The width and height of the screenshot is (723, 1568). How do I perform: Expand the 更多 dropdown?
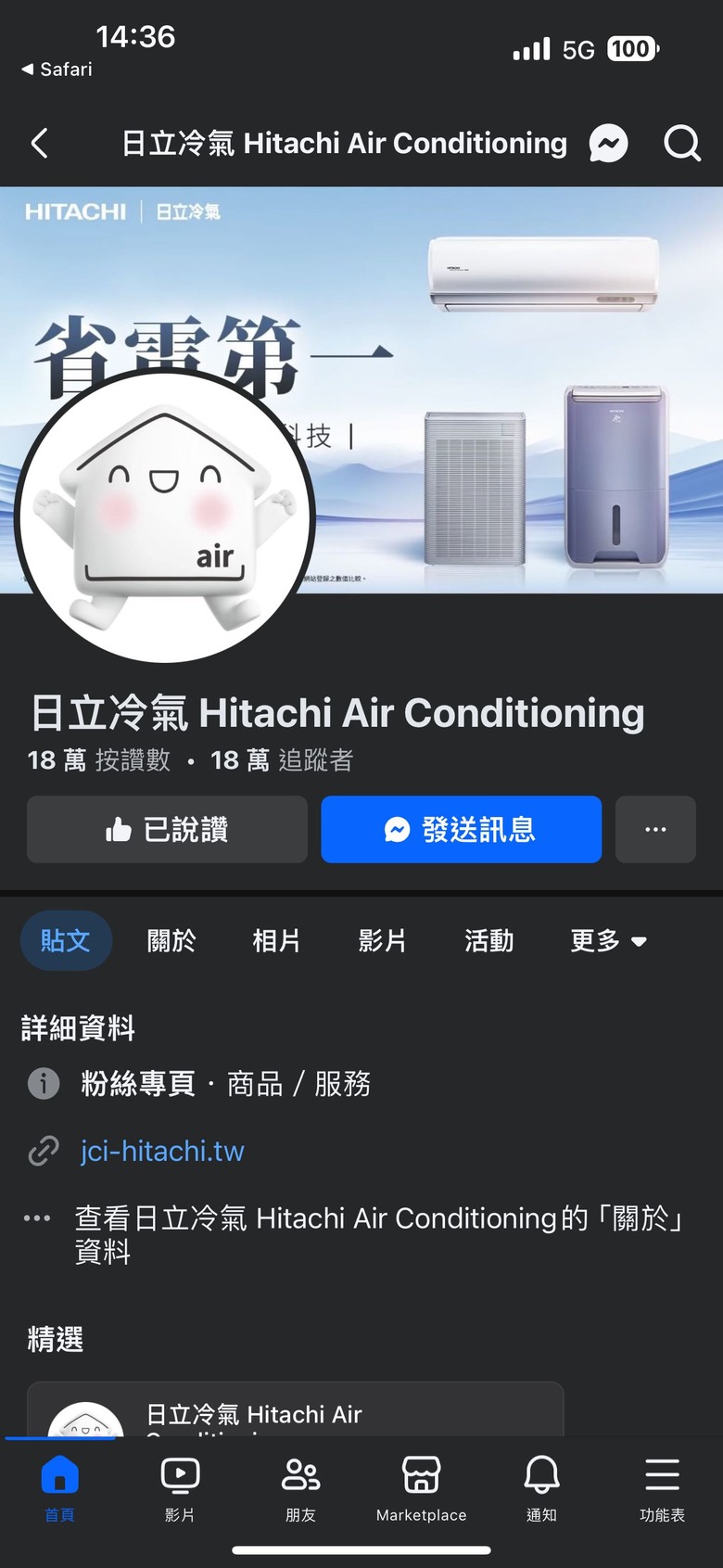608,941
